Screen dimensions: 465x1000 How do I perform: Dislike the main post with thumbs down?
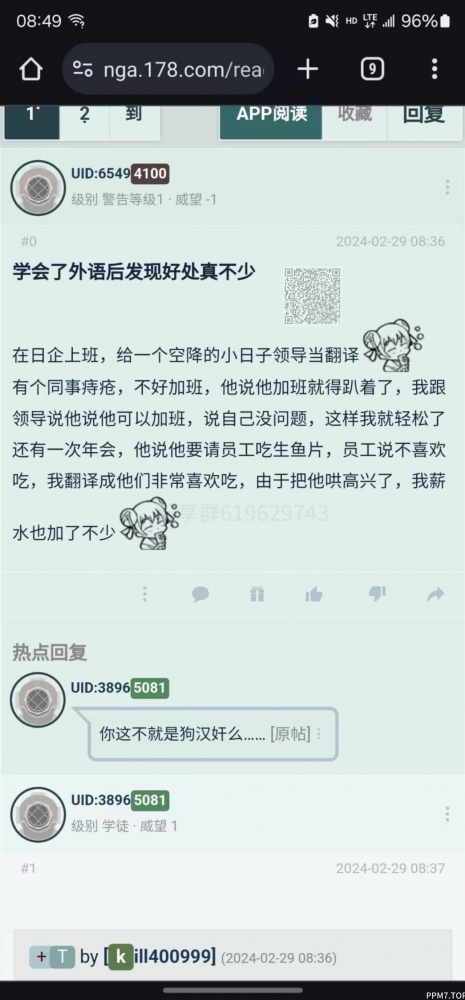point(377,594)
